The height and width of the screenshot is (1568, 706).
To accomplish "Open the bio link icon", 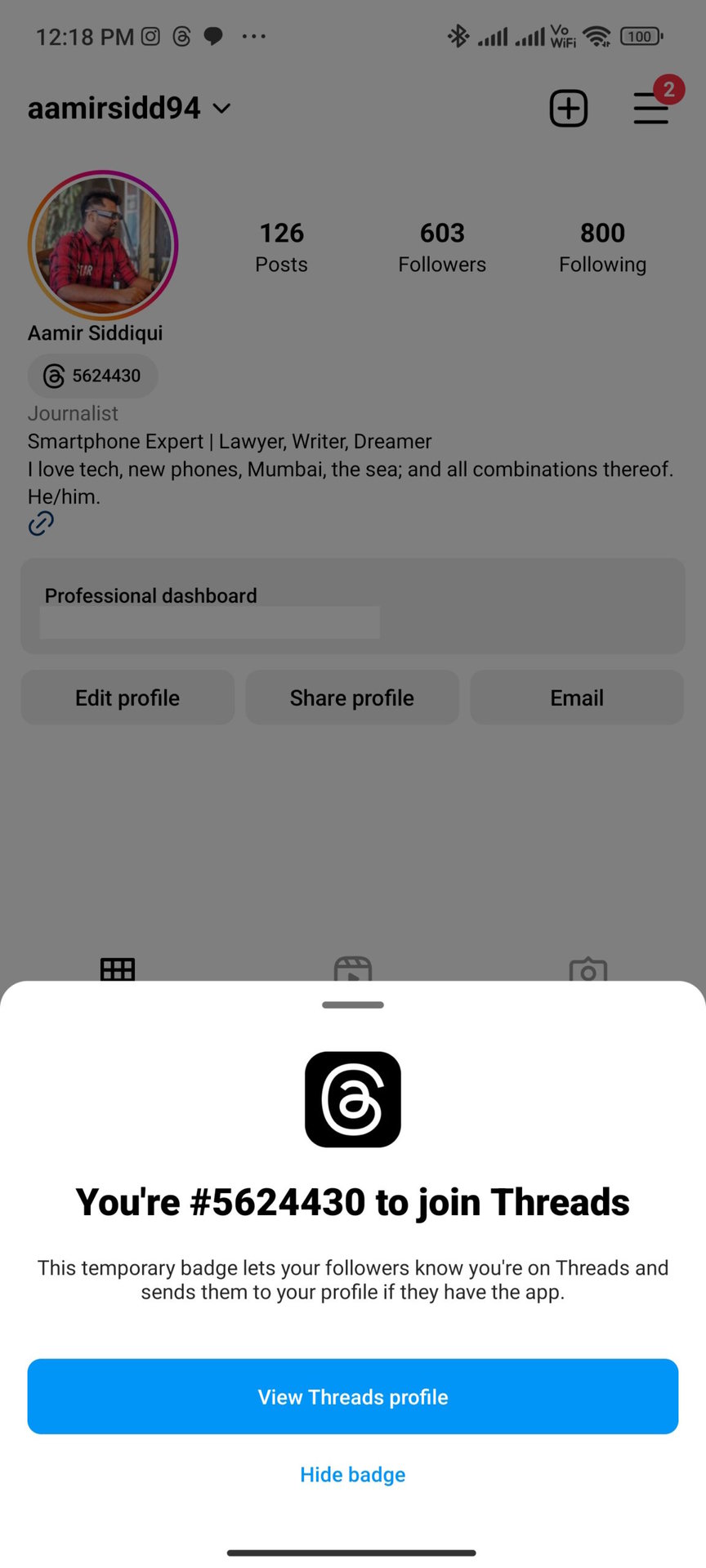I will (x=41, y=523).
